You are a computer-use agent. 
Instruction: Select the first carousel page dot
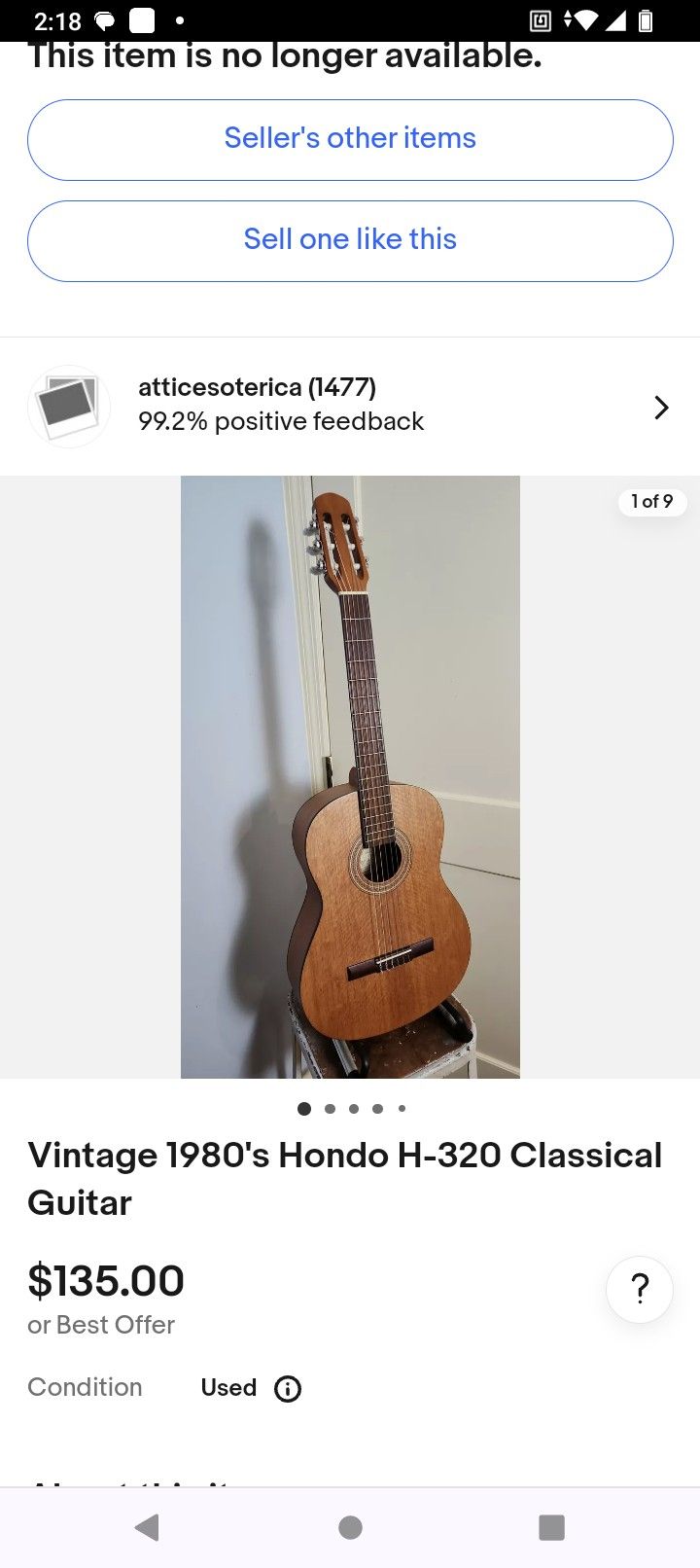pyautogui.click(x=304, y=1108)
